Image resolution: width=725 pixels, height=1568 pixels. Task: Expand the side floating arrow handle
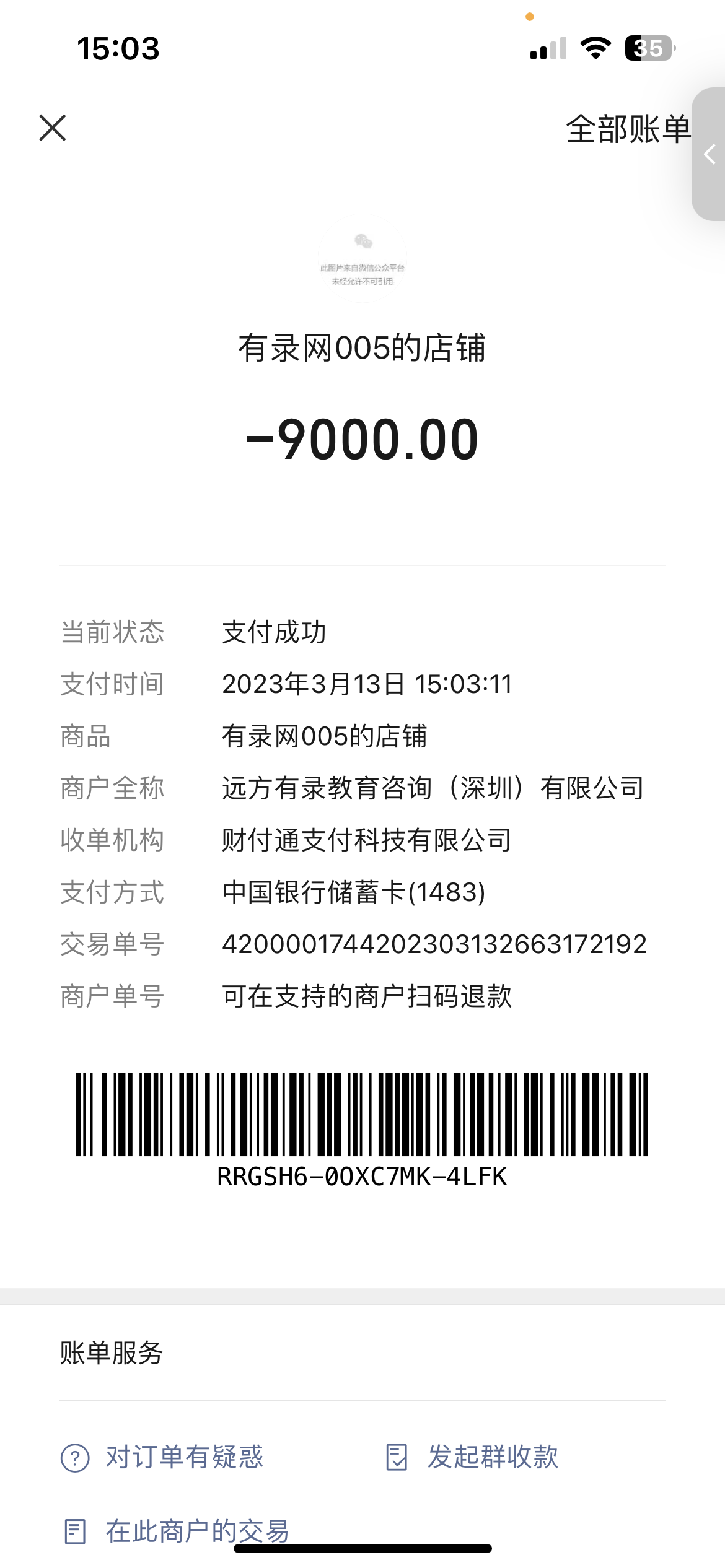point(710,154)
